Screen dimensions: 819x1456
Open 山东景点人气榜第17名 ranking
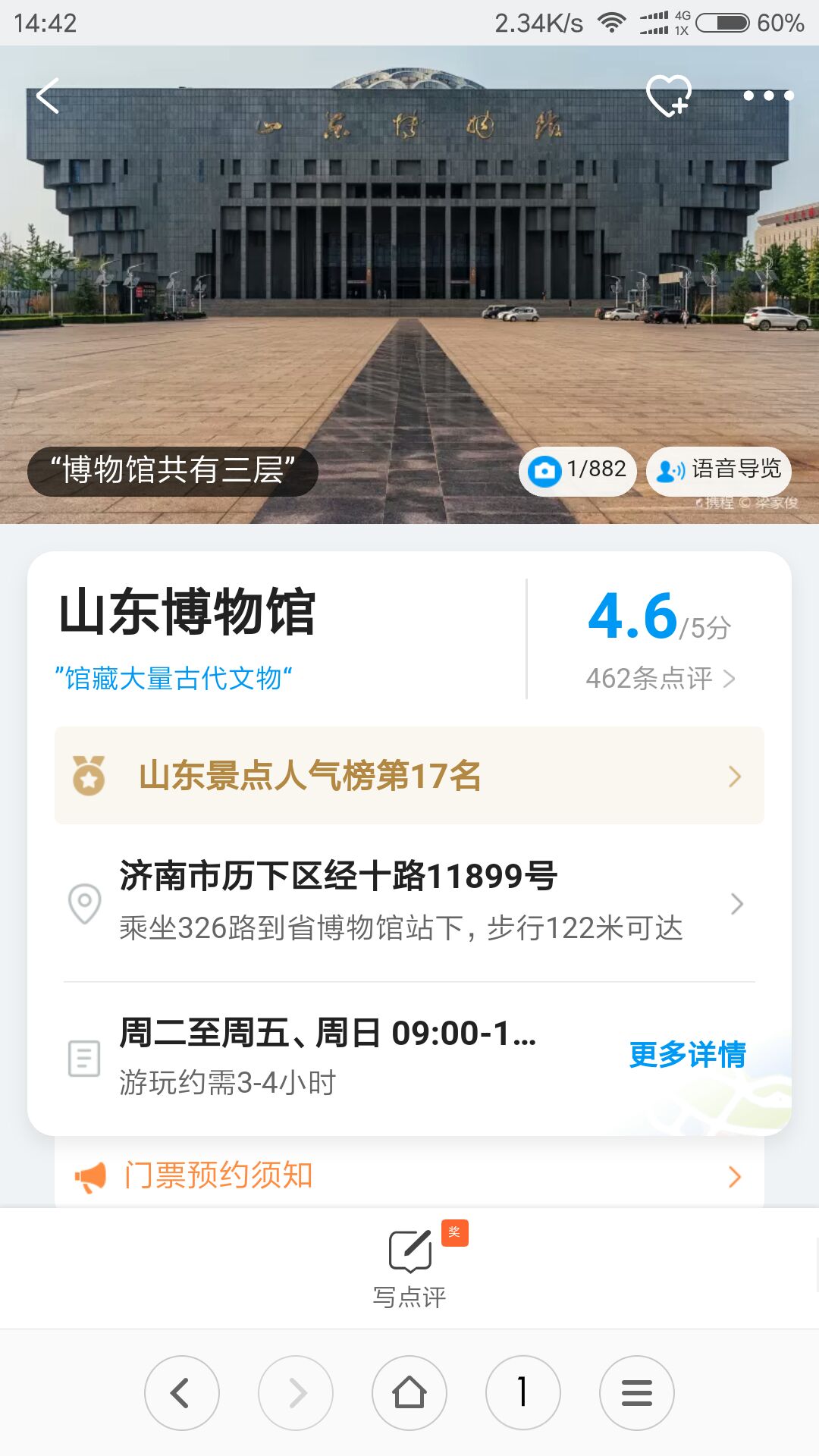[409, 776]
